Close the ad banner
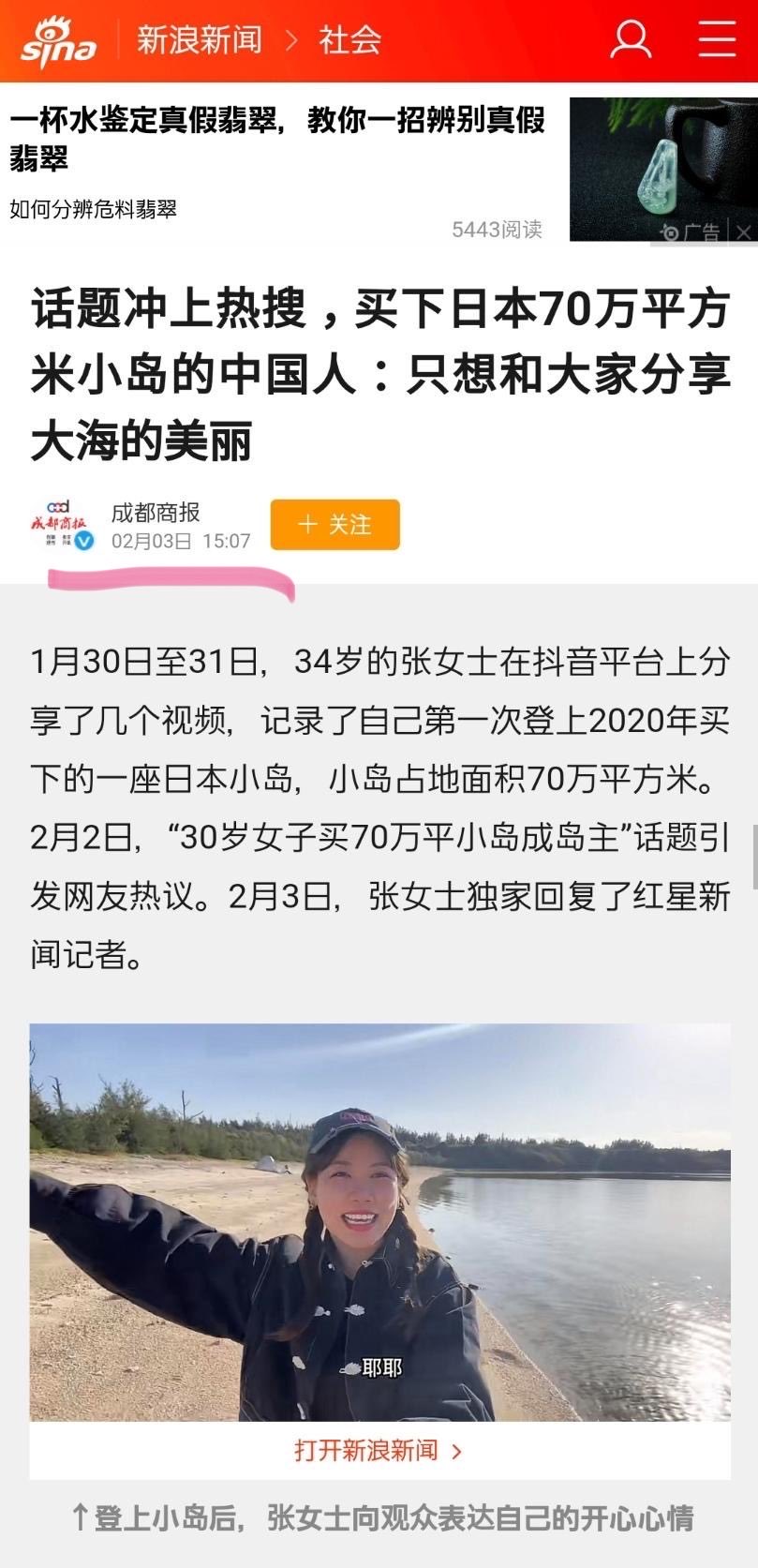Screen dimensions: 758x1568 coord(744,232)
